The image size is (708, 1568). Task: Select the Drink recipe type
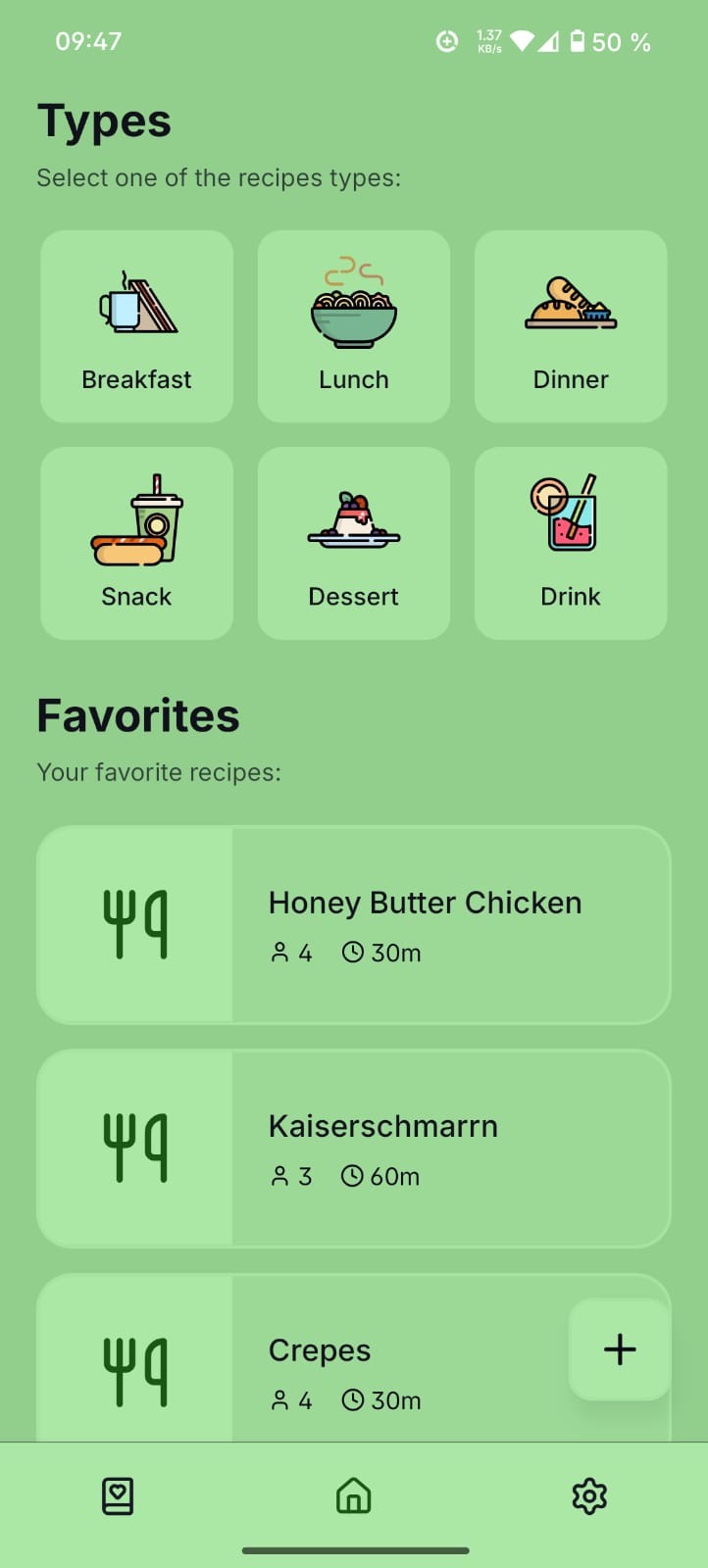click(x=571, y=543)
